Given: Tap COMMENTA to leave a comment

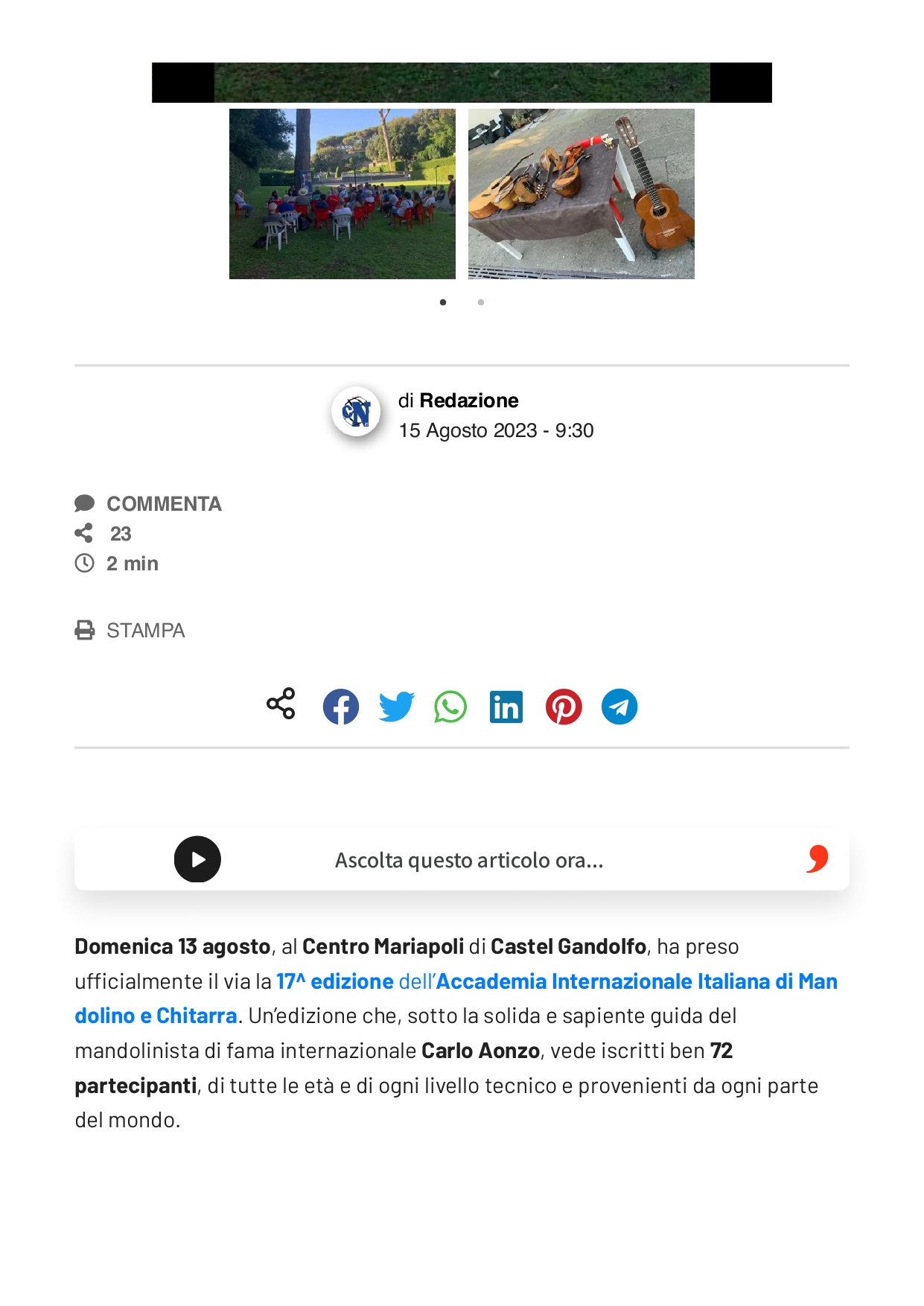Looking at the screenshot, I should (x=163, y=504).
